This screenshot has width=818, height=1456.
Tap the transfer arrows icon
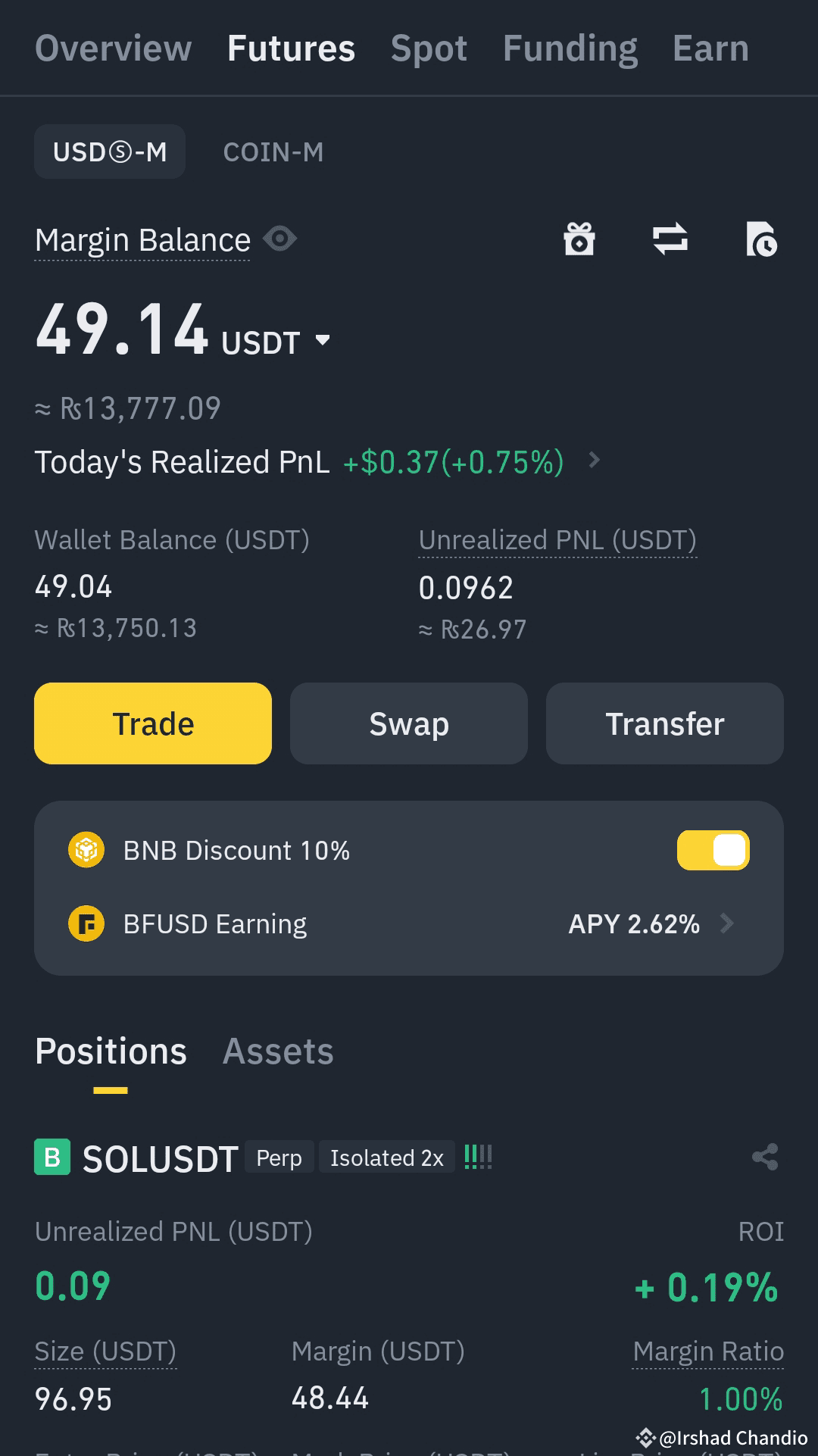point(670,239)
